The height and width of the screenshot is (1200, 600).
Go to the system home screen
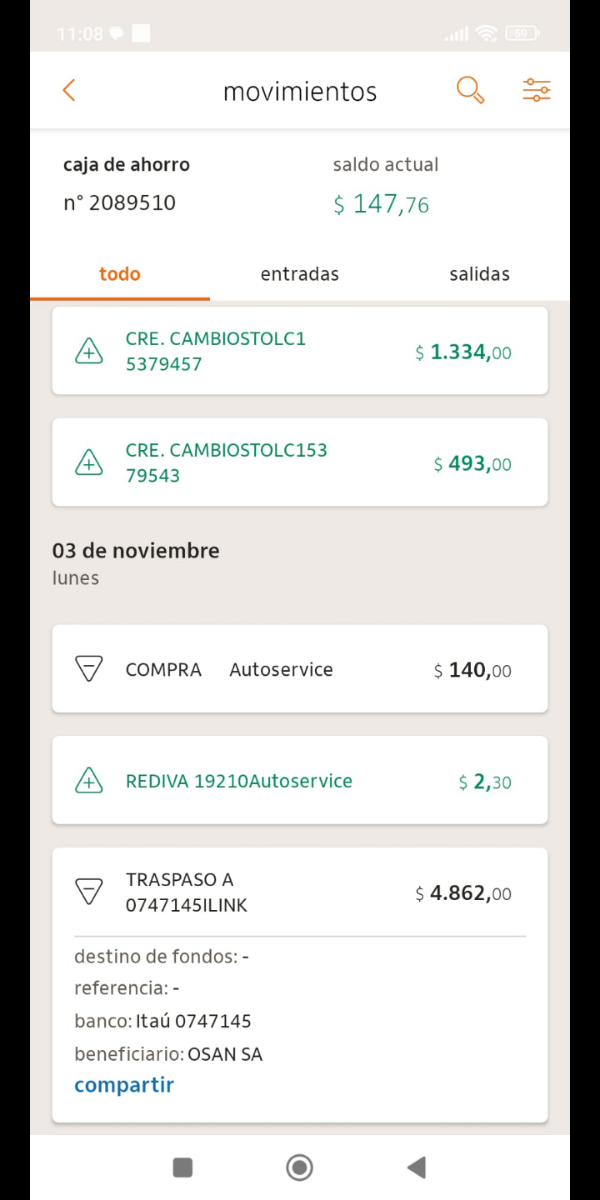coord(299,1167)
